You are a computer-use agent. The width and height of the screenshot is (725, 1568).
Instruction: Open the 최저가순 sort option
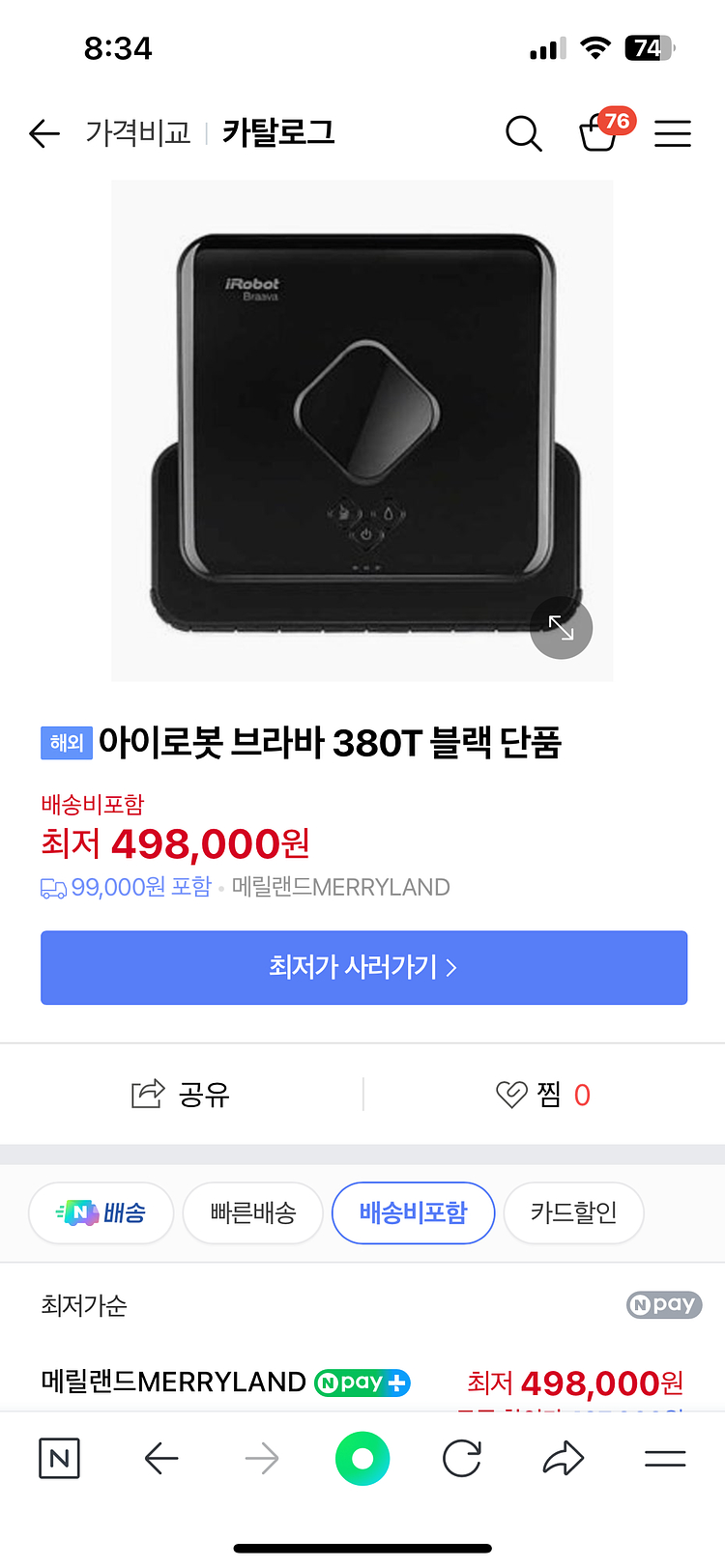point(87,1305)
